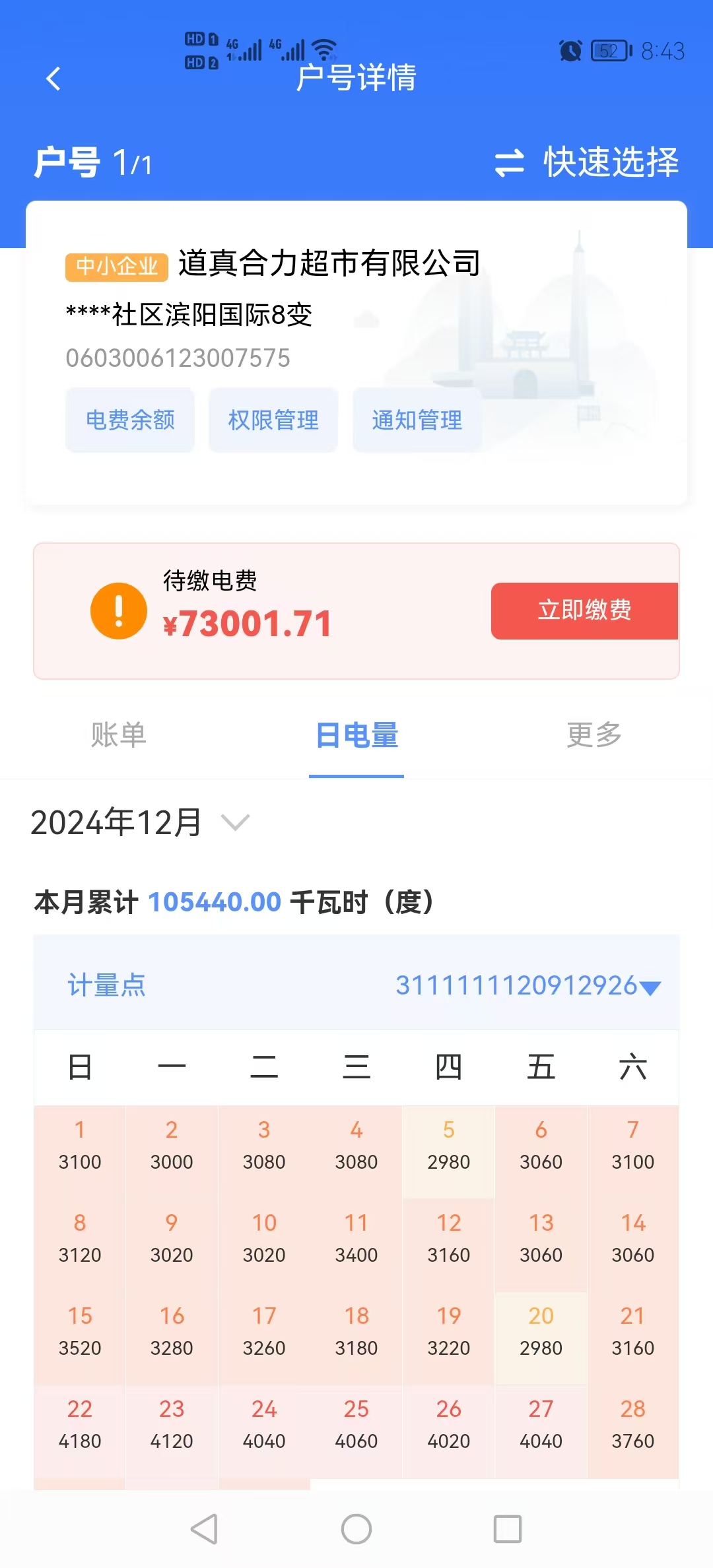The image size is (713, 1568).
Task: Tap 立即缴费 to pay the bill
Action: [584, 610]
